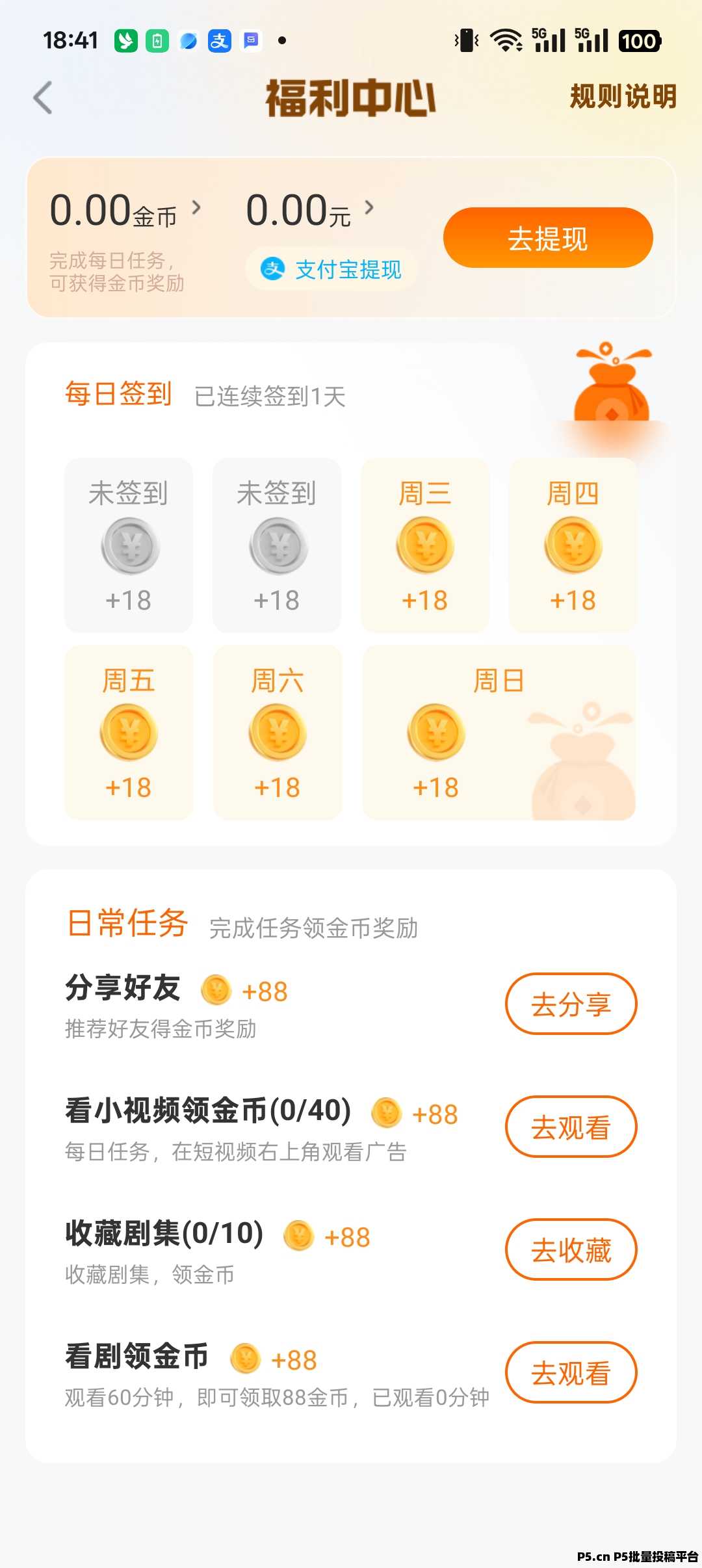Tap 去收藏 for the collect episodes task
This screenshot has width=702, height=1568.
coord(571,1249)
